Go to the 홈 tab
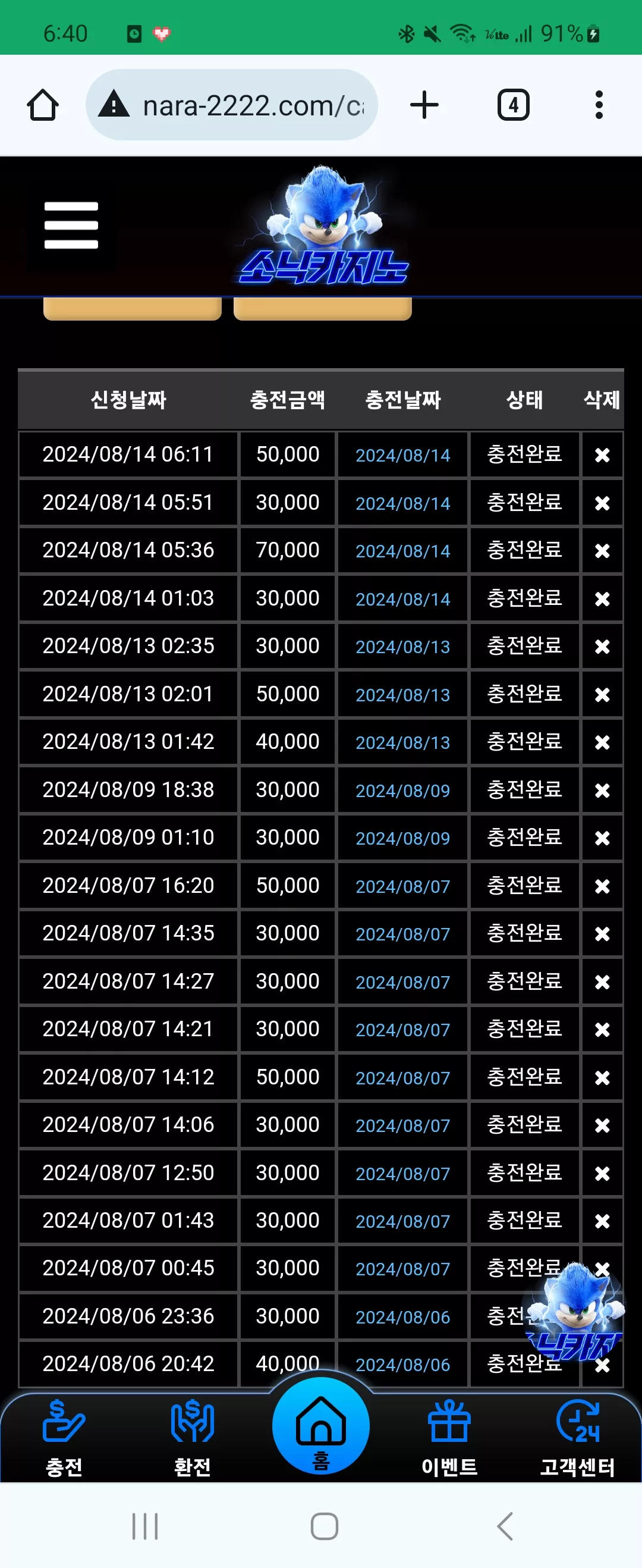The width and height of the screenshot is (642, 1568). click(320, 1426)
